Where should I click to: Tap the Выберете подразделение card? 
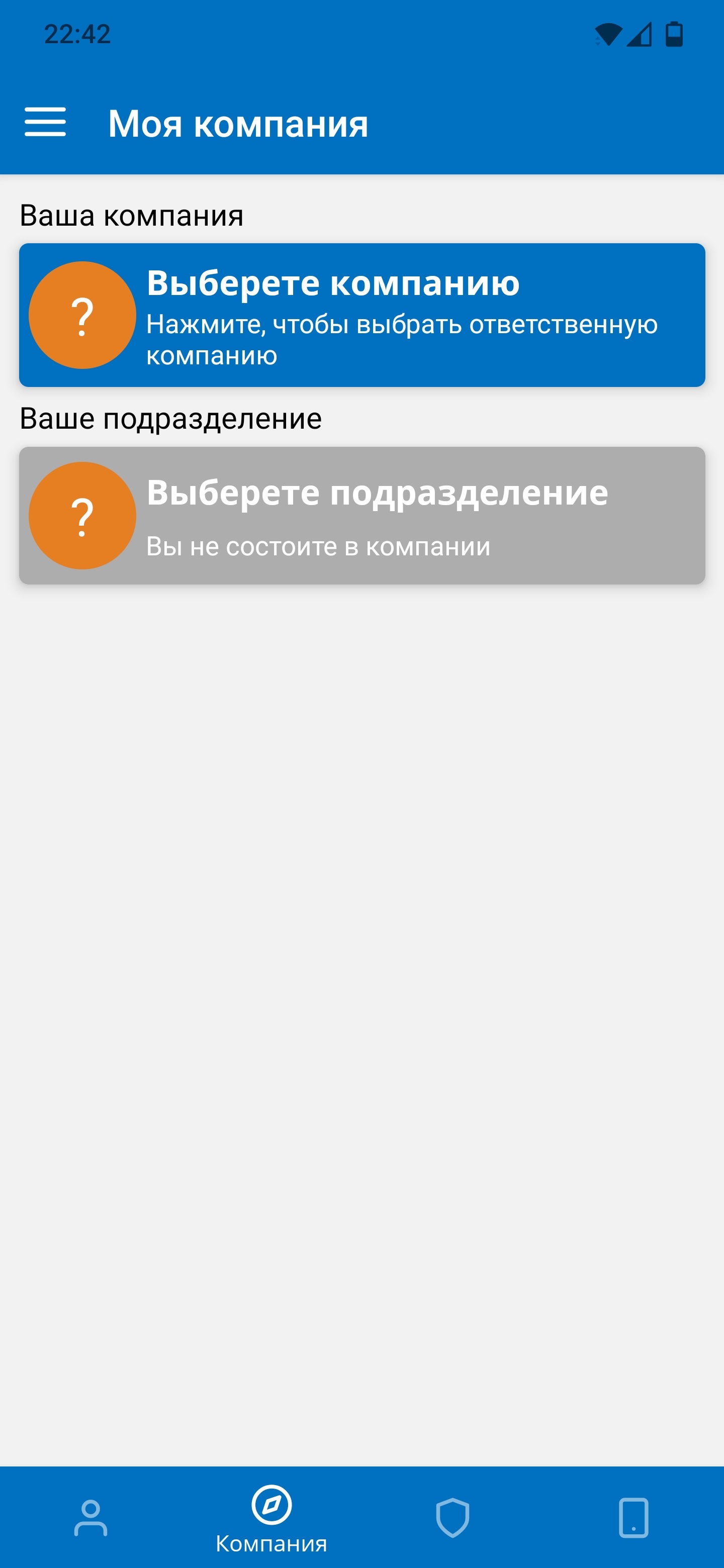tap(361, 516)
